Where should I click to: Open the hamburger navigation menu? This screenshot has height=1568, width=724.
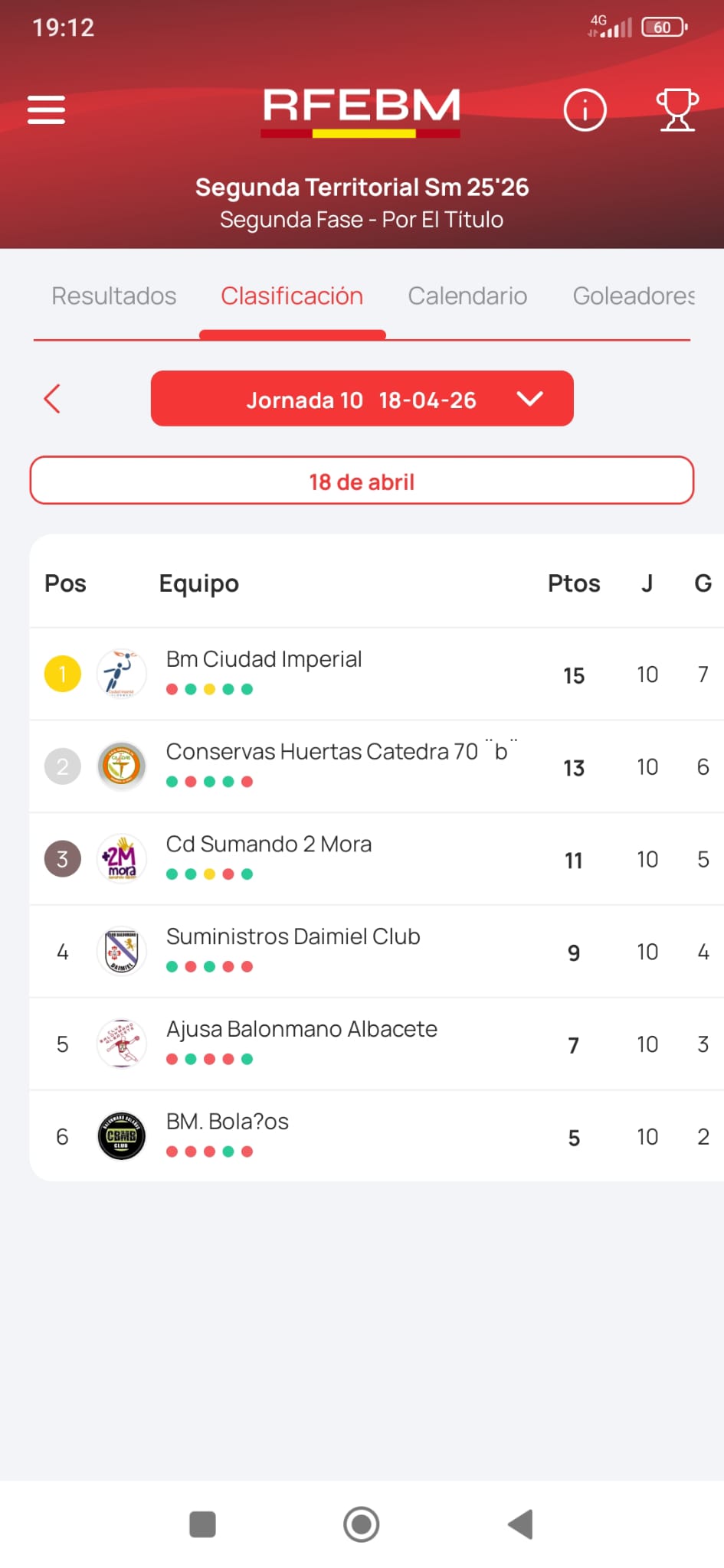(46, 109)
